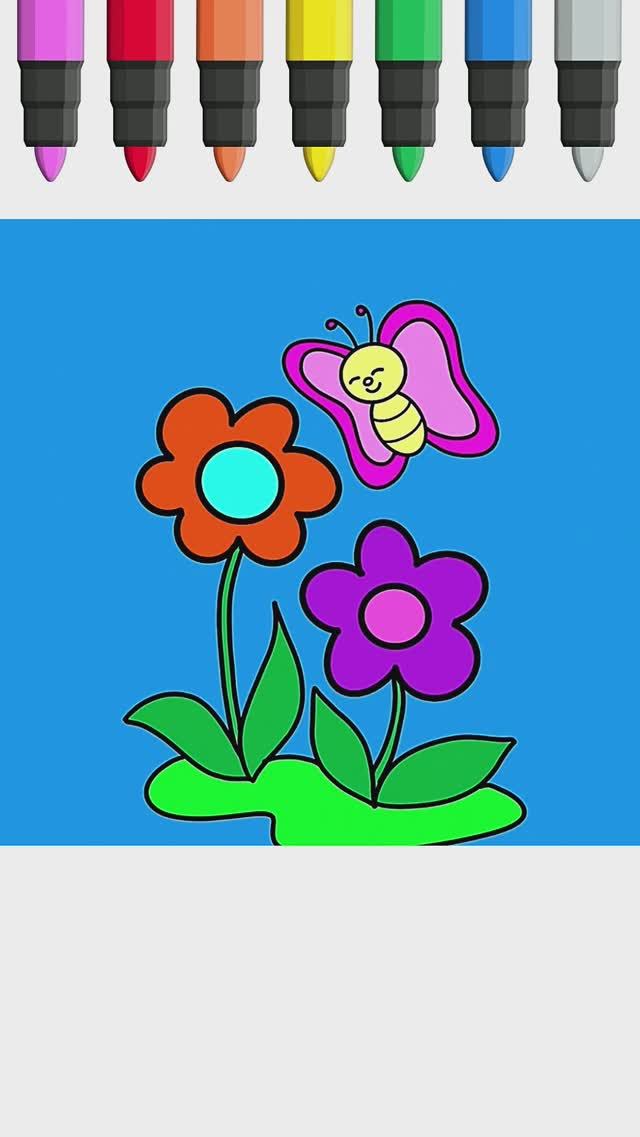
Task: Select the pink marker
Action: coord(50,90)
